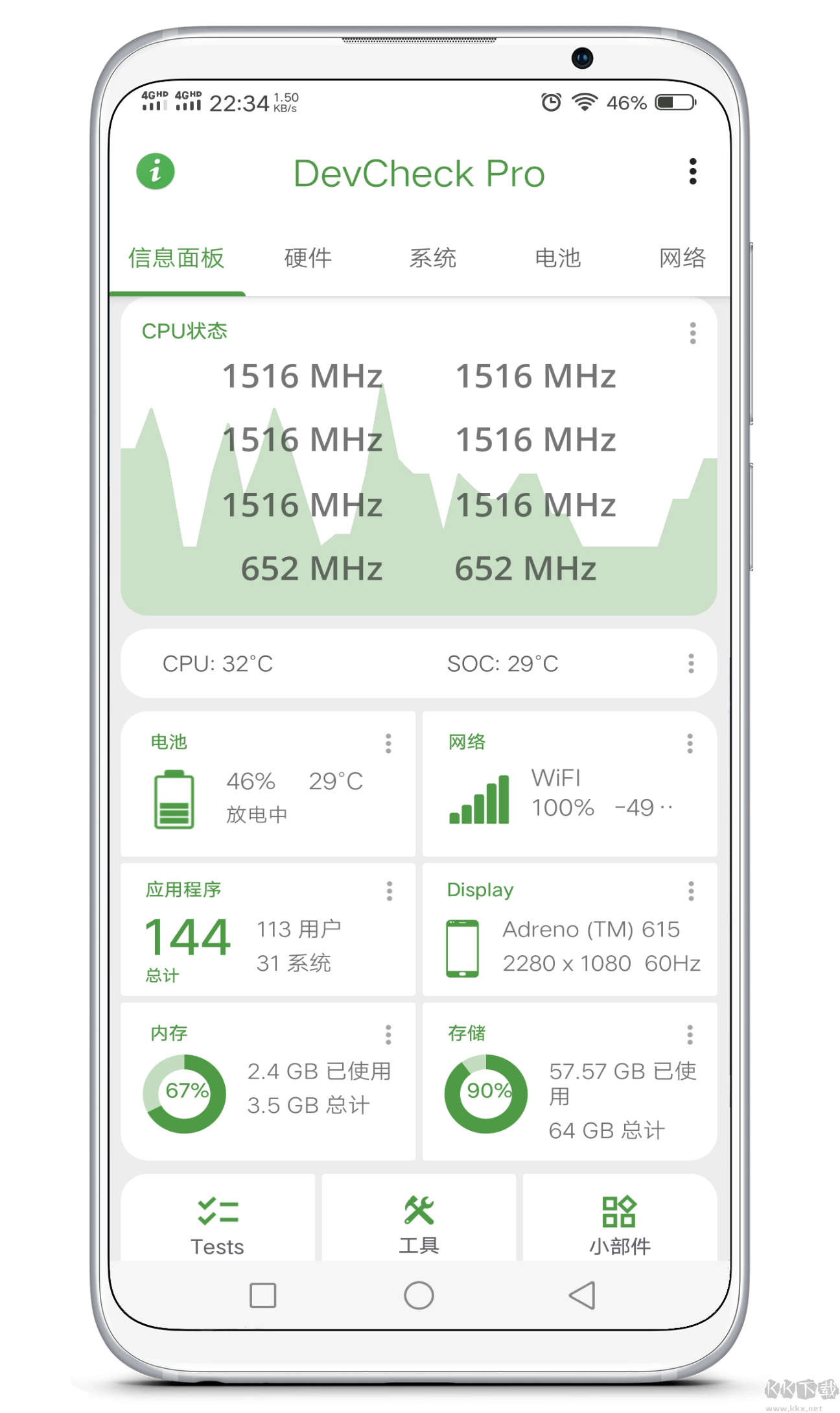Tap the CPU: 32°C temperature card
This screenshot has width=840, height=1413.
(218, 663)
